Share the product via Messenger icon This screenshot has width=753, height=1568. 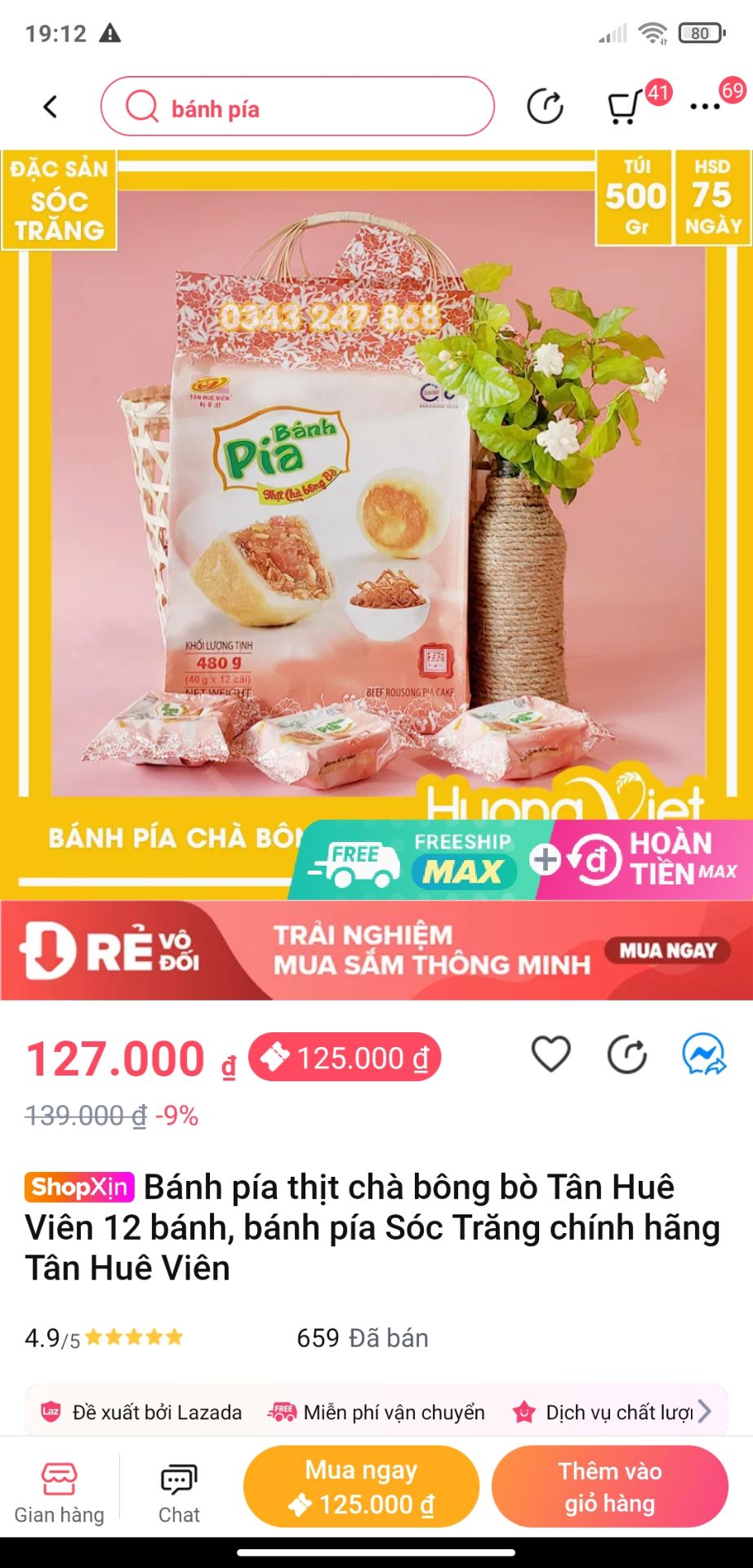(x=703, y=1053)
